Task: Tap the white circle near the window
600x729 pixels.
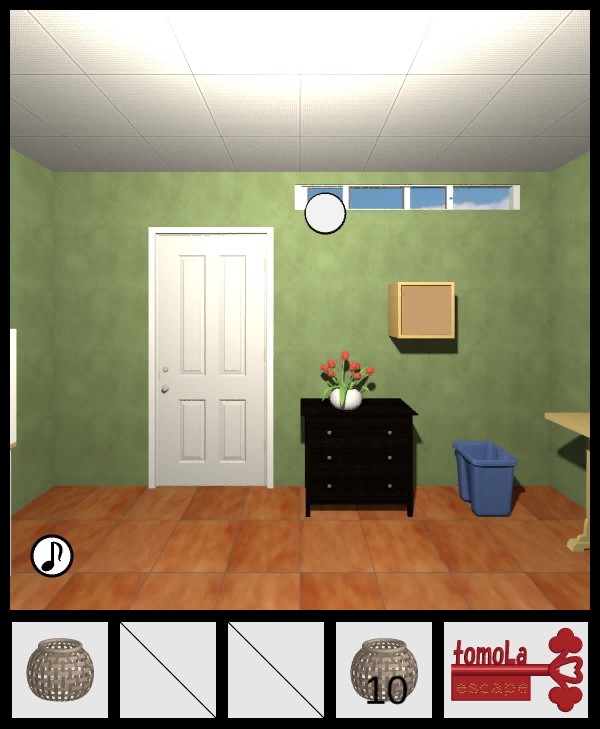Action: pos(325,214)
